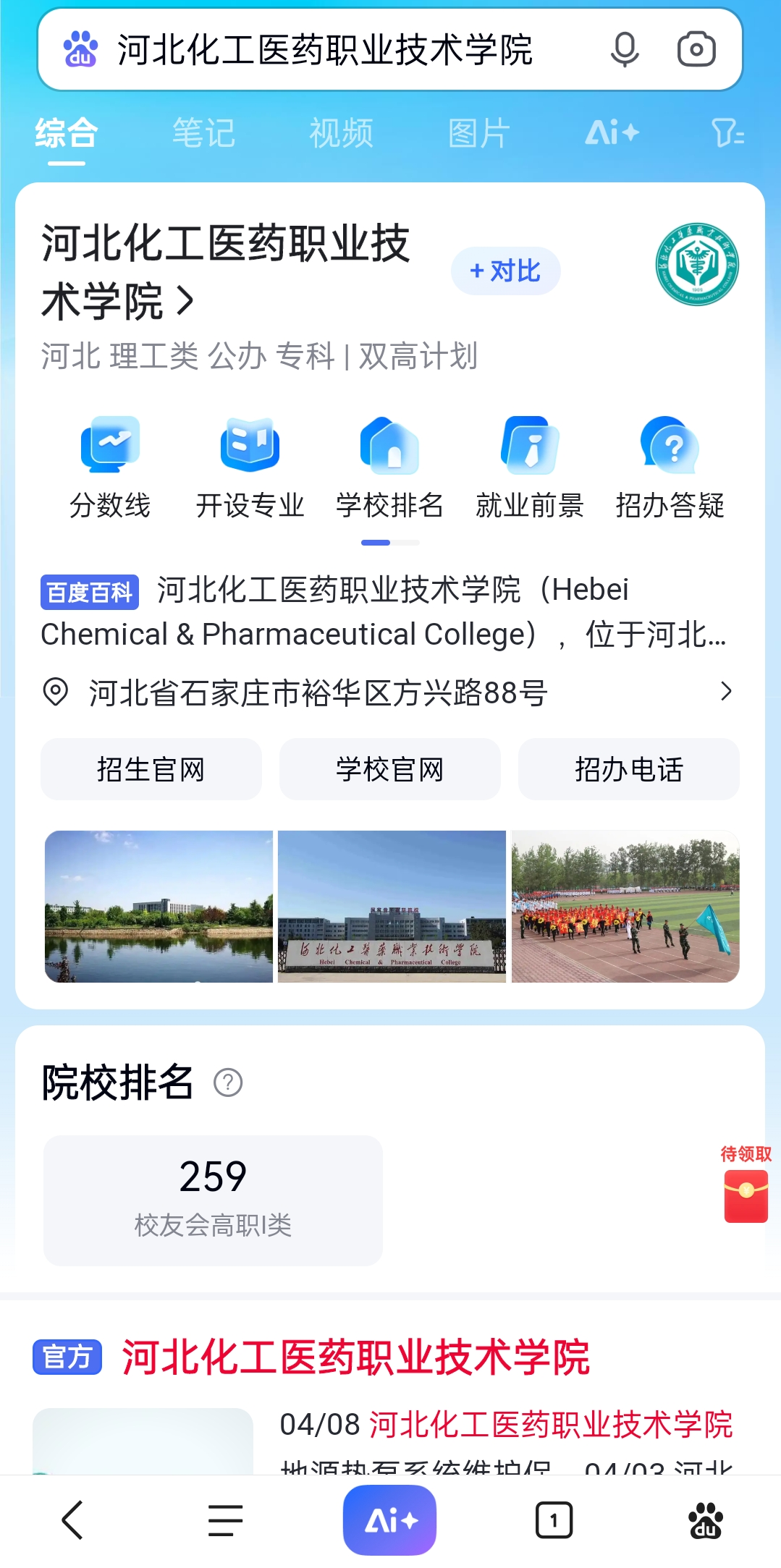Tap the 招办电话 button
Image resolution: width=781 pixels, height=1568 pixels.
point(628,769)
